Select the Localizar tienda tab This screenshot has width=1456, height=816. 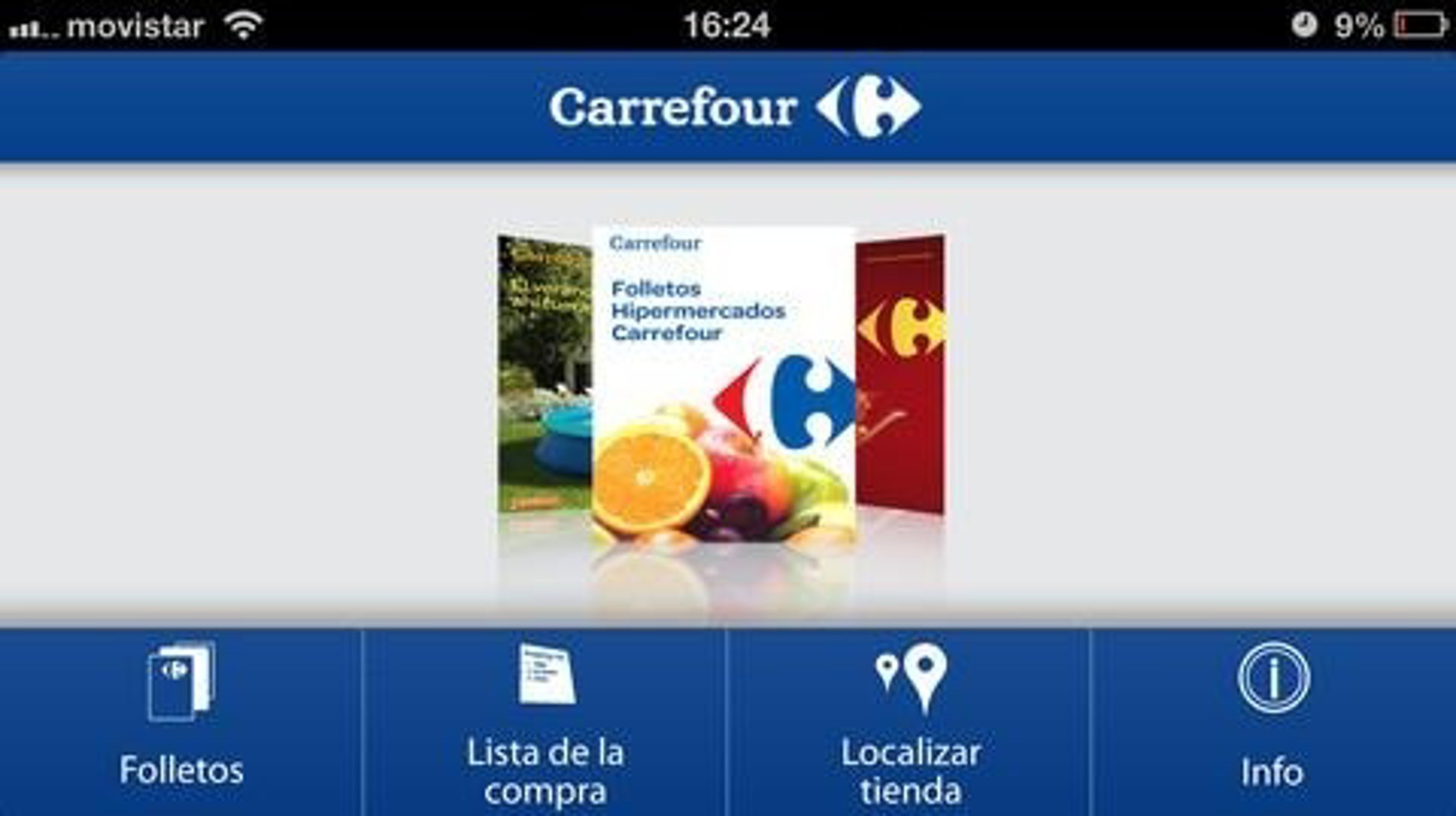[x=908, y=720]
